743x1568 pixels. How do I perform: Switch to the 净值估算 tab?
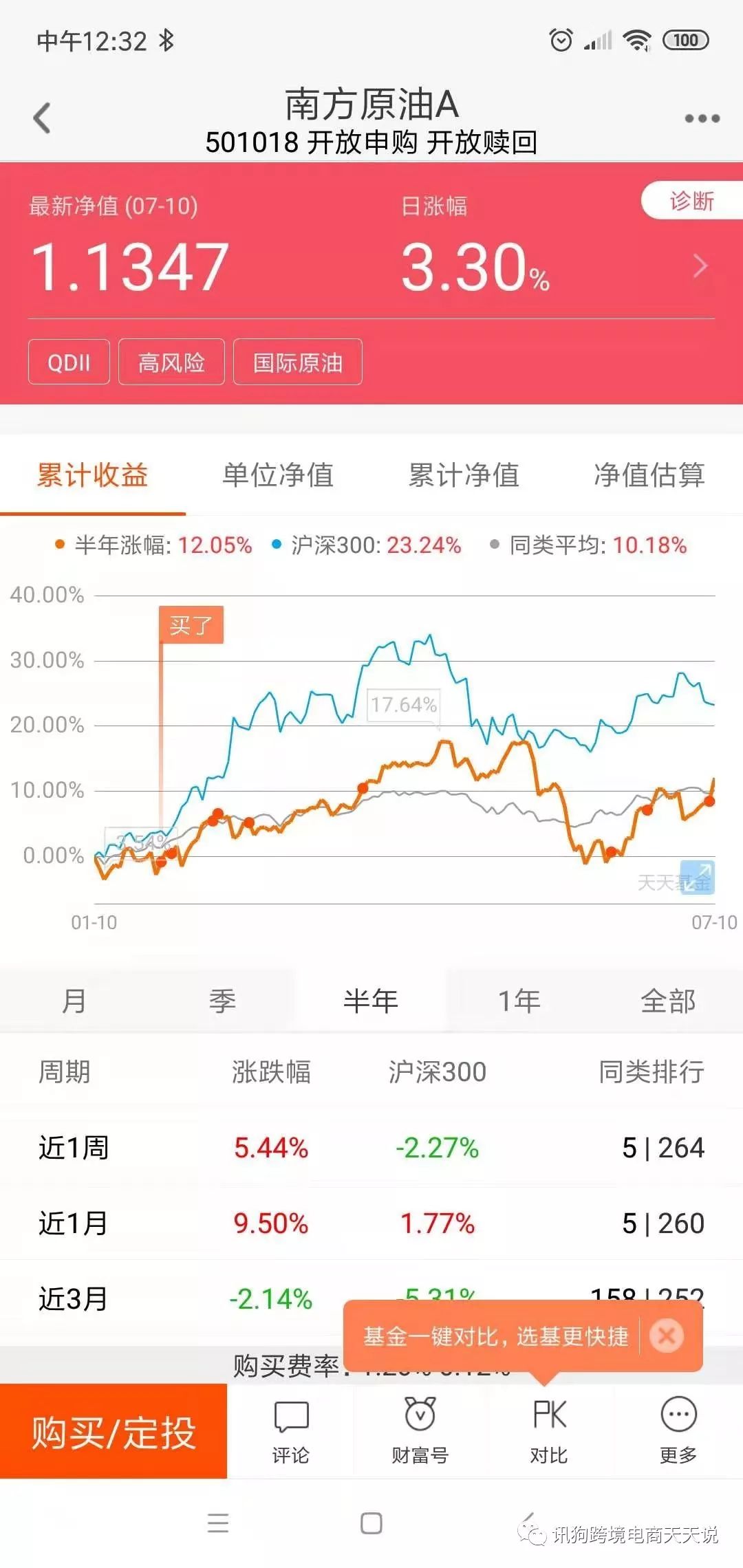coord(649,475)
